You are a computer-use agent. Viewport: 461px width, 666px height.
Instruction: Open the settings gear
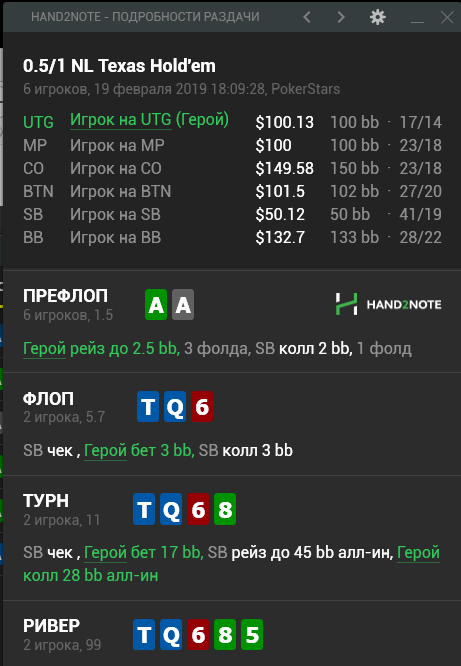pos(377,17)
